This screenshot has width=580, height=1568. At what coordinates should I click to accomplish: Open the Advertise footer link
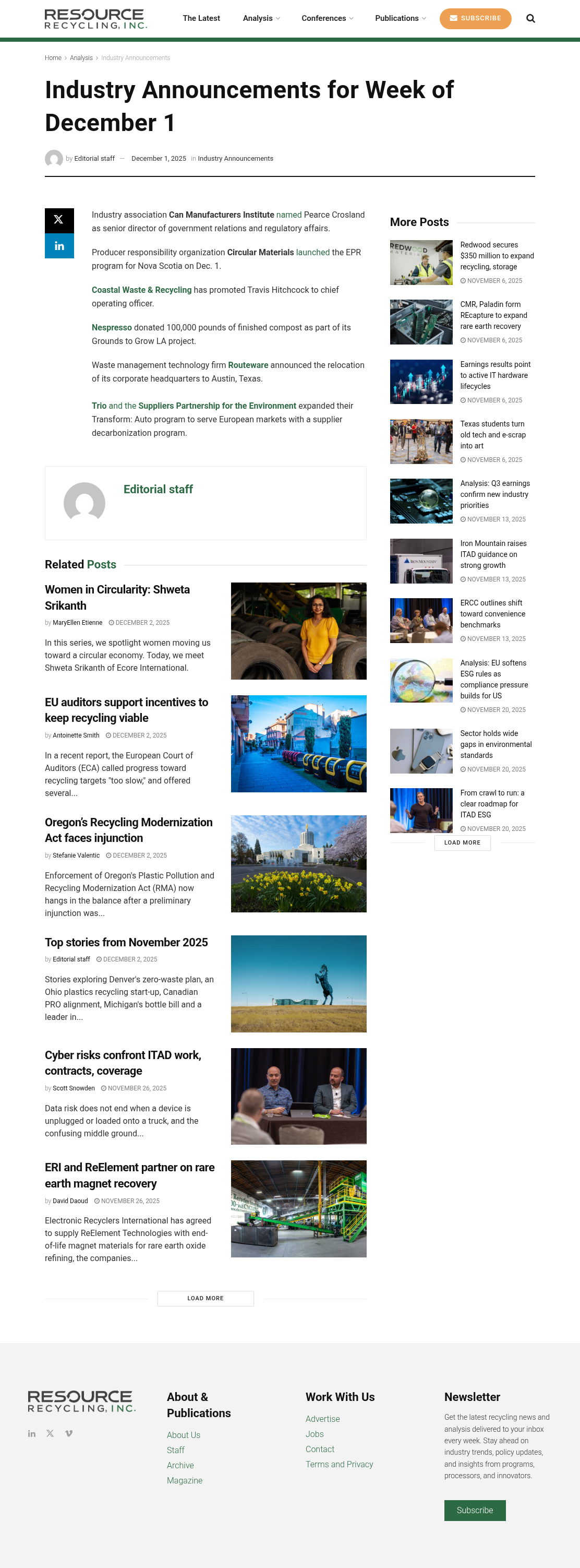(x=322, y=1418)
